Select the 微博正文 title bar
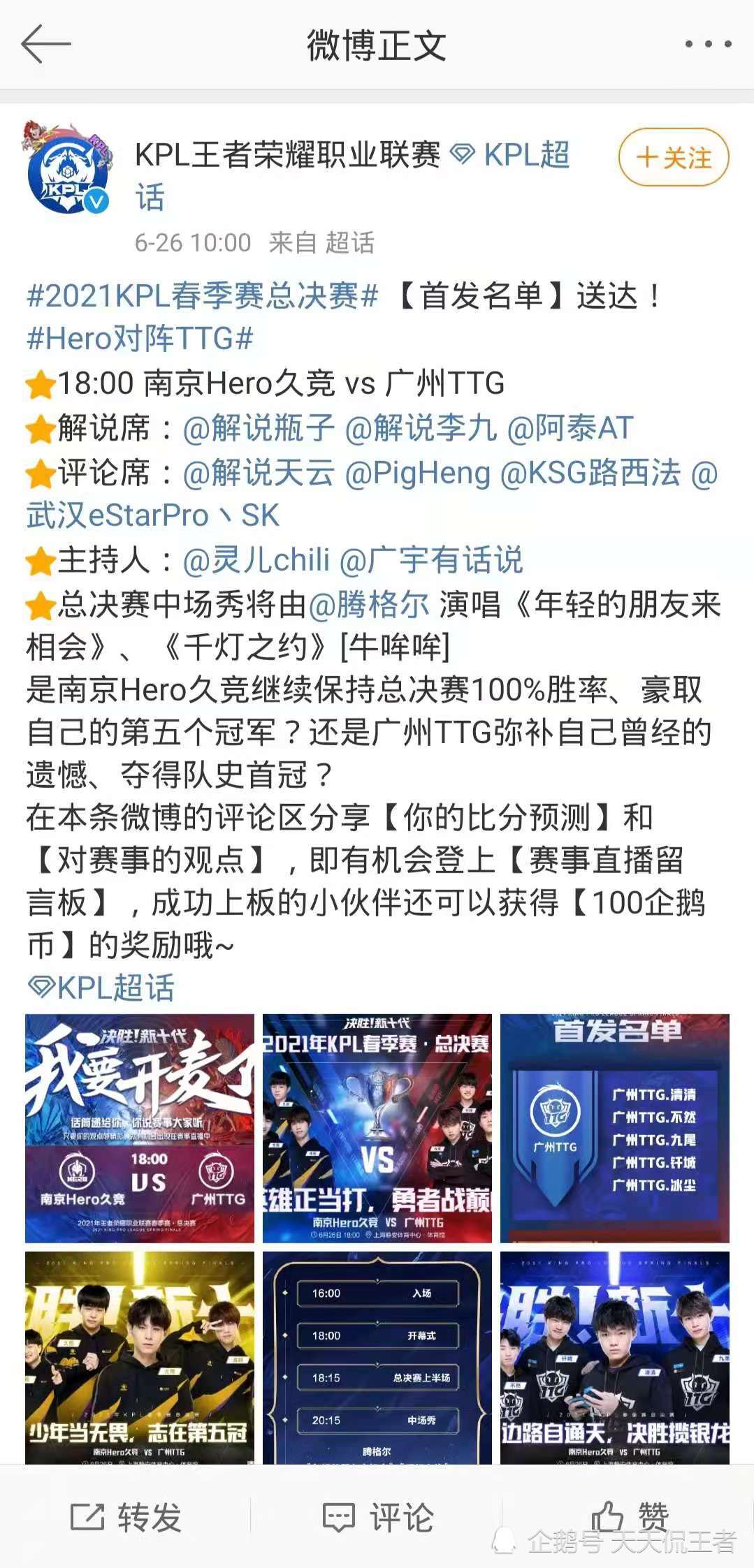 [377, 43]
